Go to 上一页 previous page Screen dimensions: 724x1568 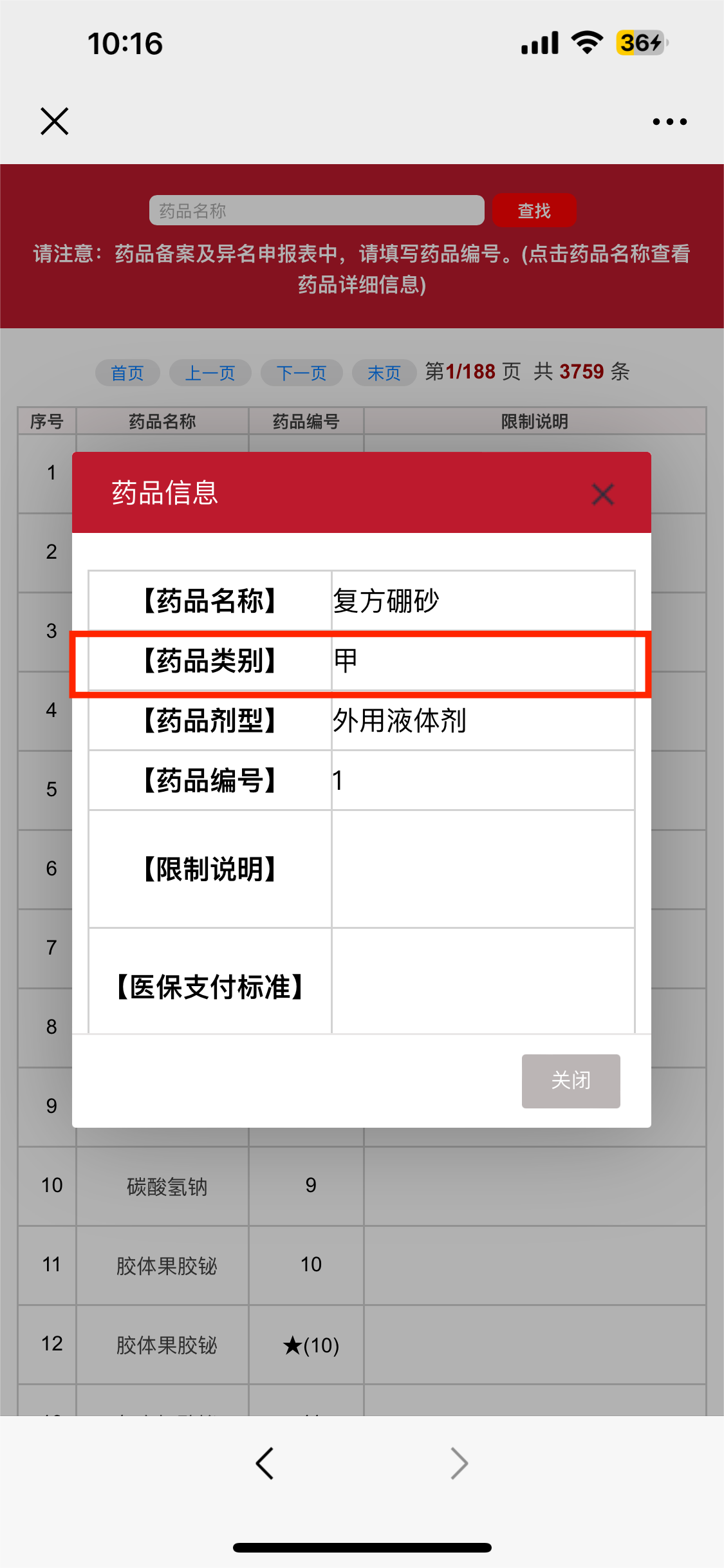[x=210, y=373]
